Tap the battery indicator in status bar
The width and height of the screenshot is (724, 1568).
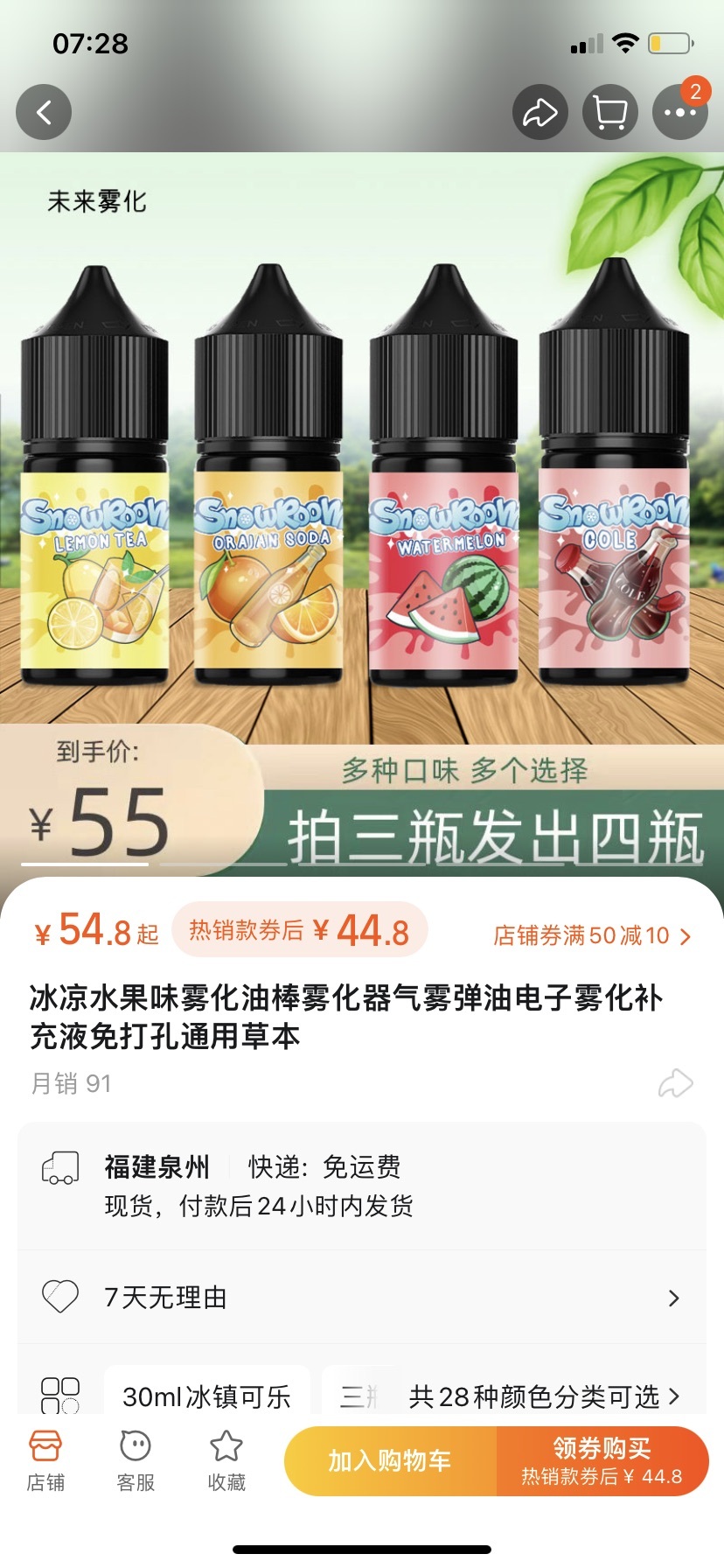coord(668,41)
